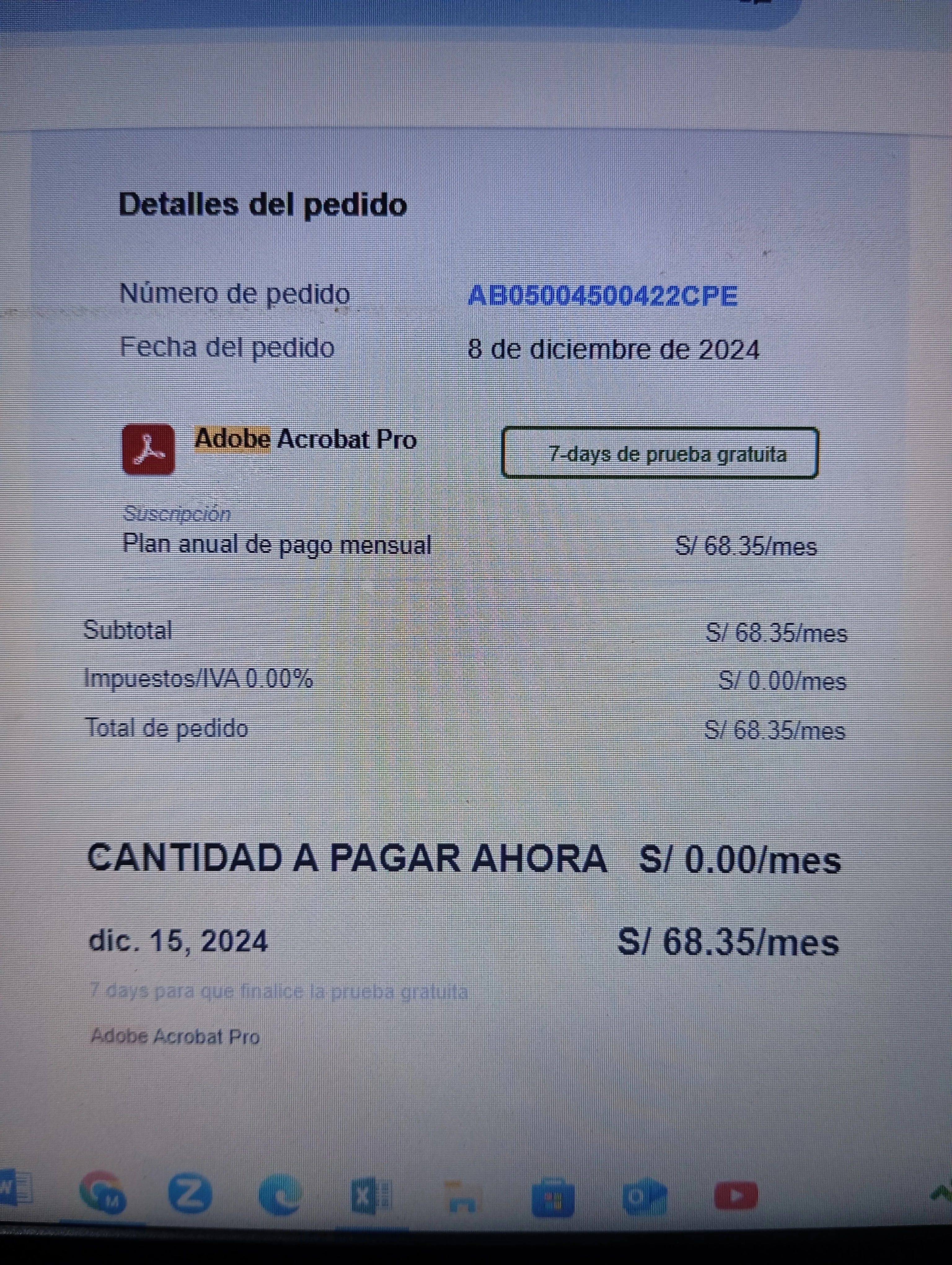The image size is (952, 1265).
Task: Launch Outlook from the taskbar
Action: [x=644, y=1196]
